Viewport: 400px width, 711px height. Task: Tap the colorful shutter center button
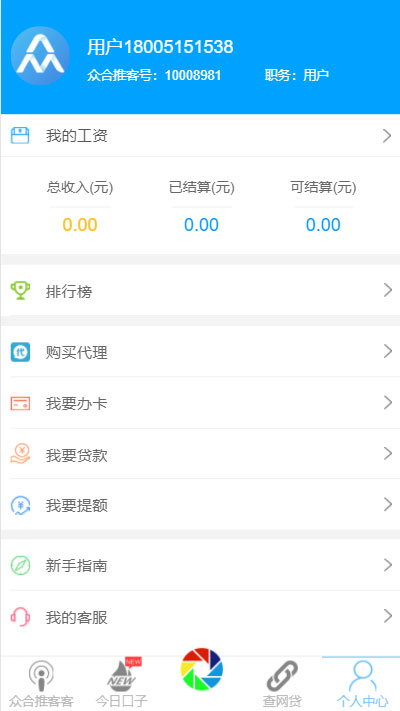point(202,669)
